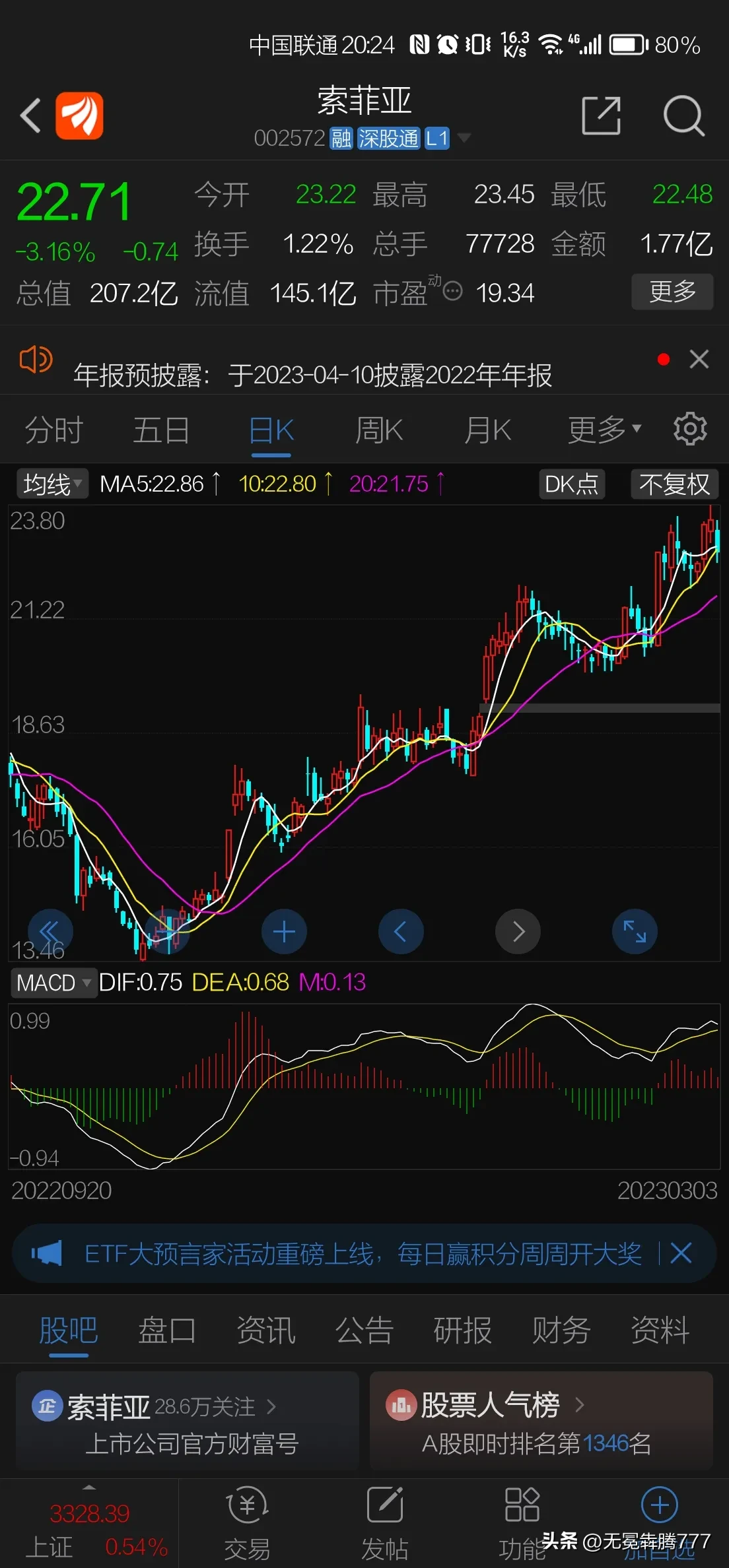Select the 周K chart tab
The width and height of the screenshot is (729, 1568).
click(379, 430)
